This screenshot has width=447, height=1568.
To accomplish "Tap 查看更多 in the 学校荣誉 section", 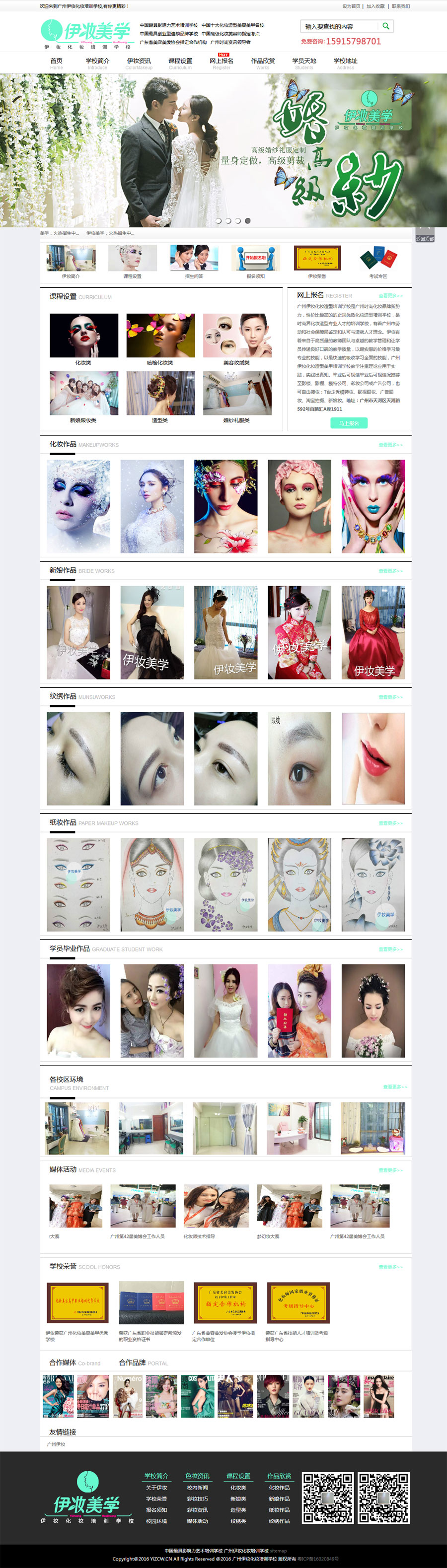I will (x=390, y=1267).
